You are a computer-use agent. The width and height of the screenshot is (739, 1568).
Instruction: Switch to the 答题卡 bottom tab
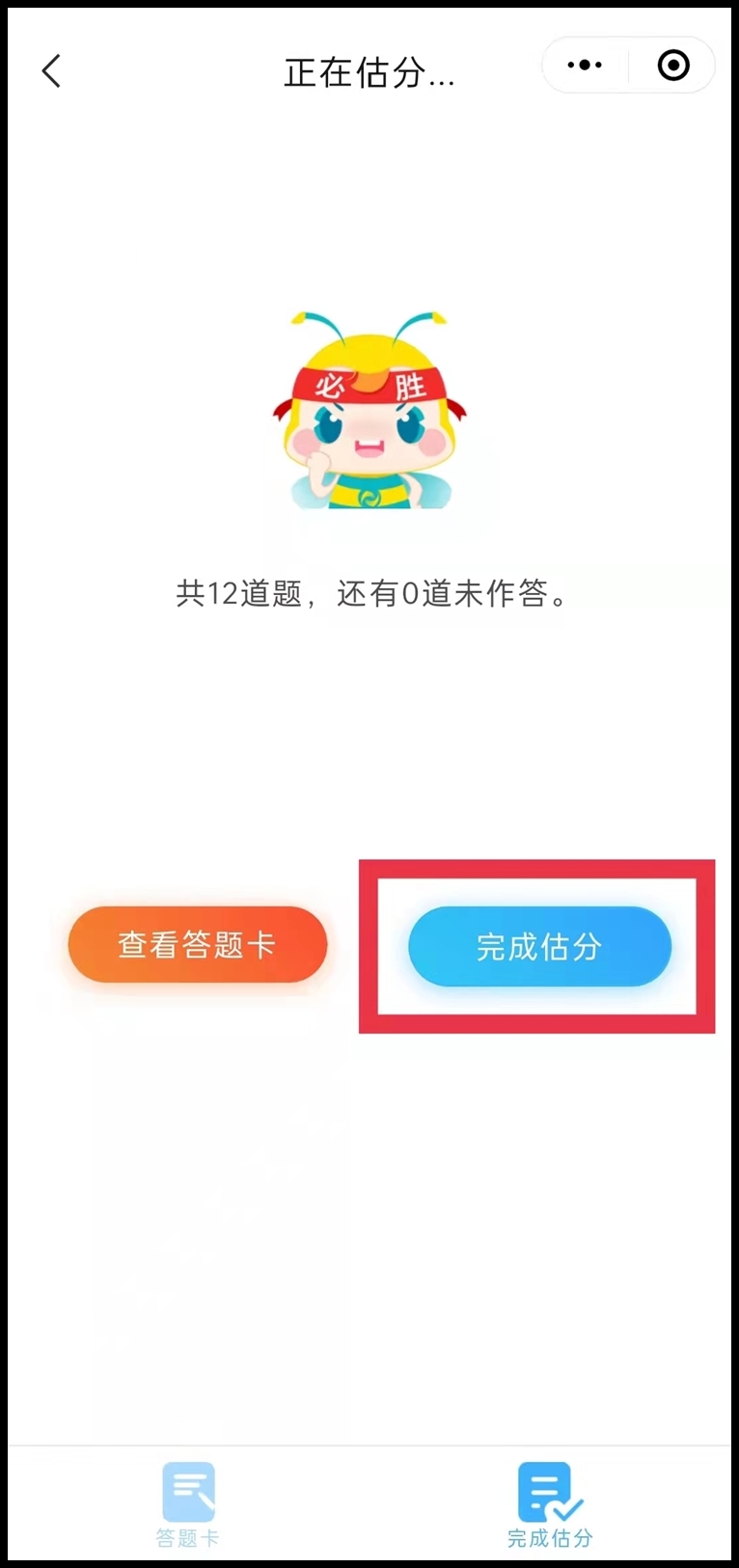pos(188,1504)
